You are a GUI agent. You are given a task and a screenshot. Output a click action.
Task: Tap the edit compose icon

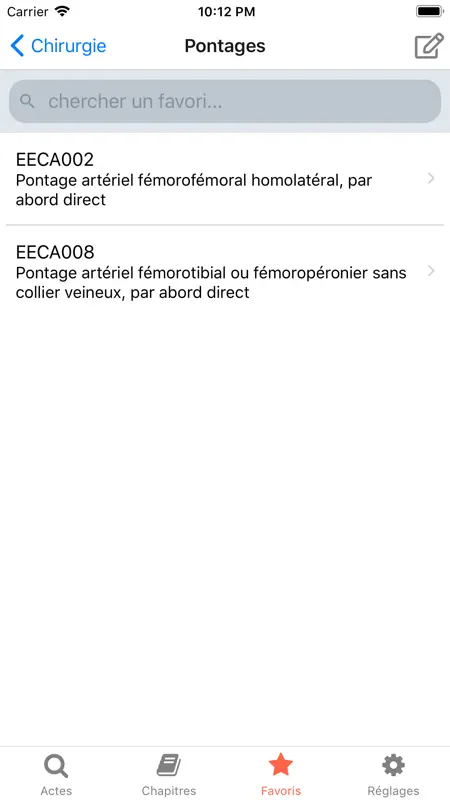[429, 46]
